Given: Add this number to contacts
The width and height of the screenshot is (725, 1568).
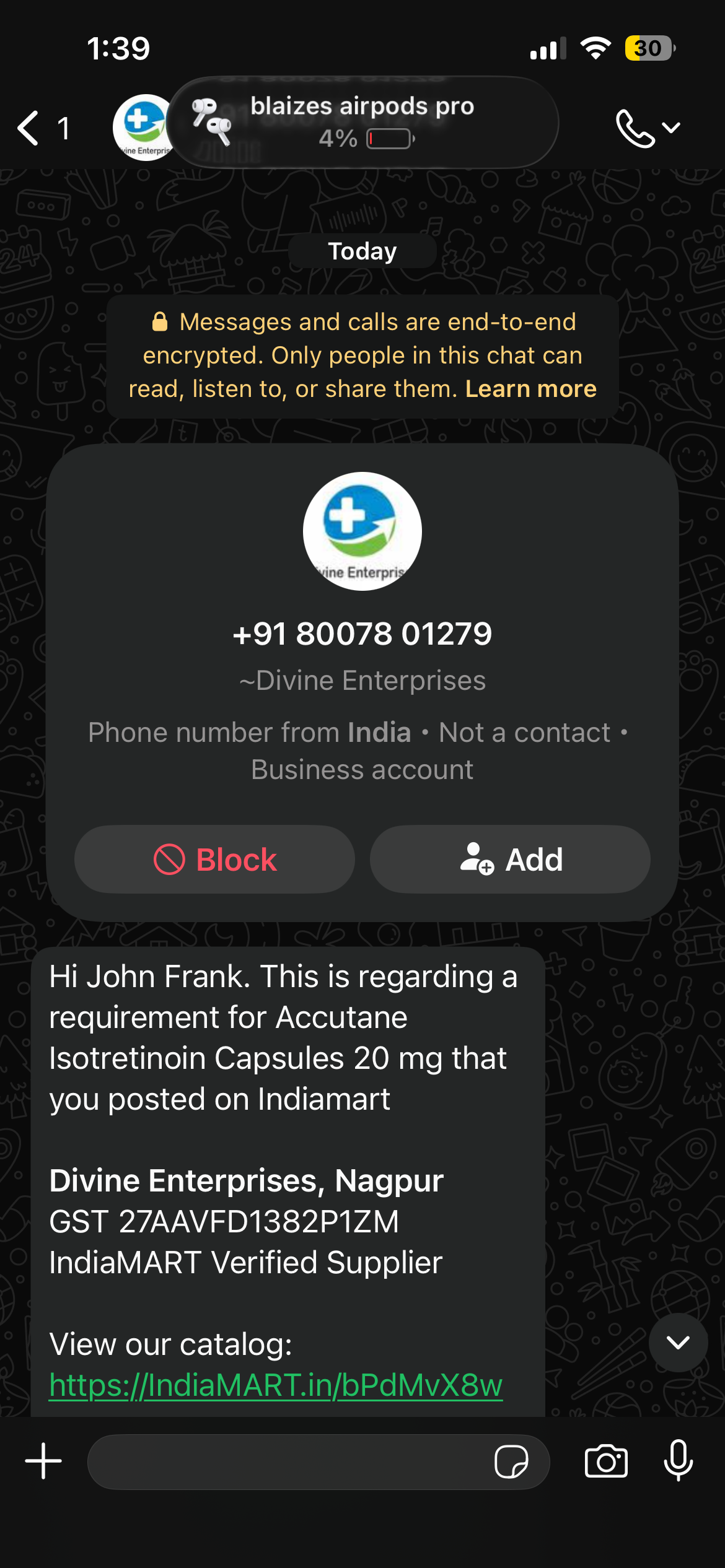Looking at the screenshot, I should 510,859.
